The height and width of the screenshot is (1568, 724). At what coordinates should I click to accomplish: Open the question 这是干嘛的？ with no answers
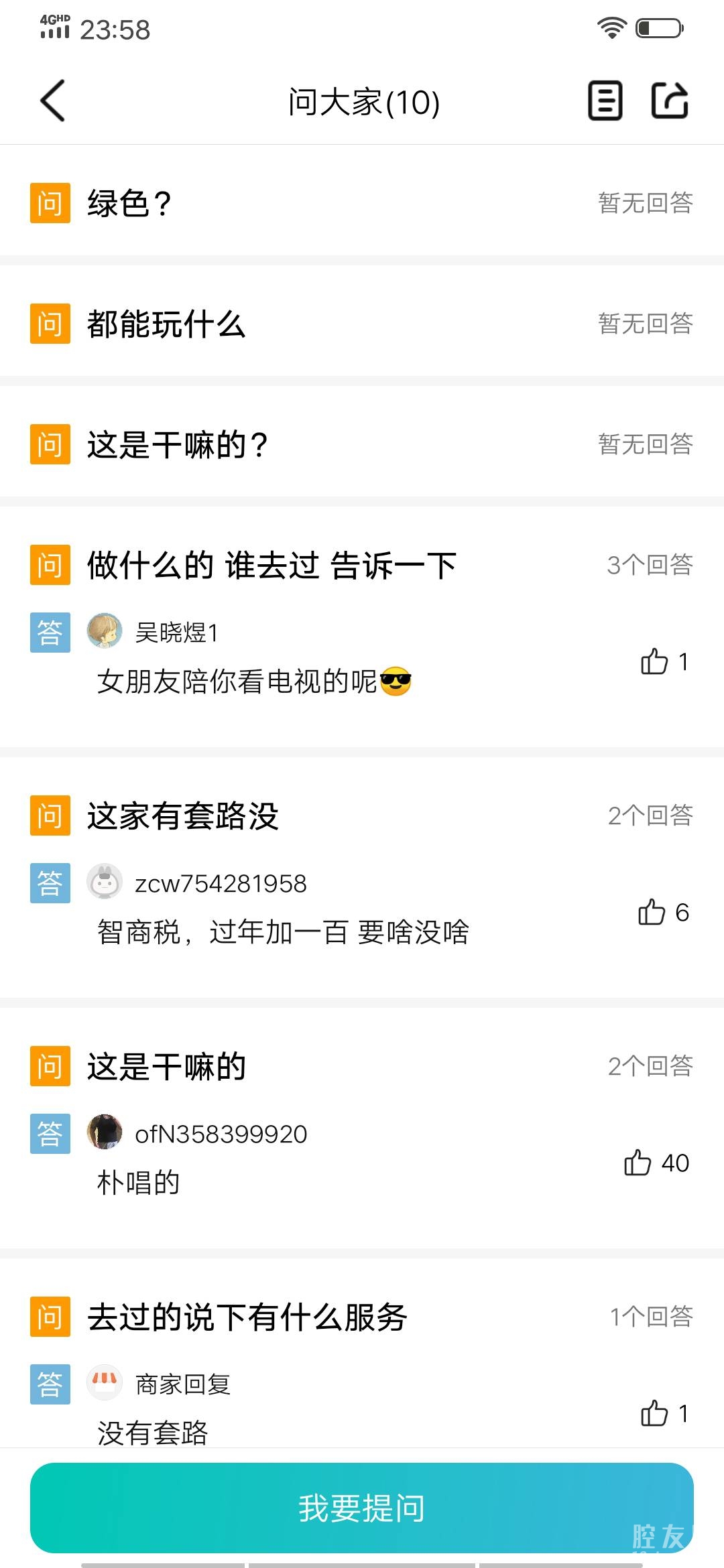pyautogui.click(x=178, y=444)
